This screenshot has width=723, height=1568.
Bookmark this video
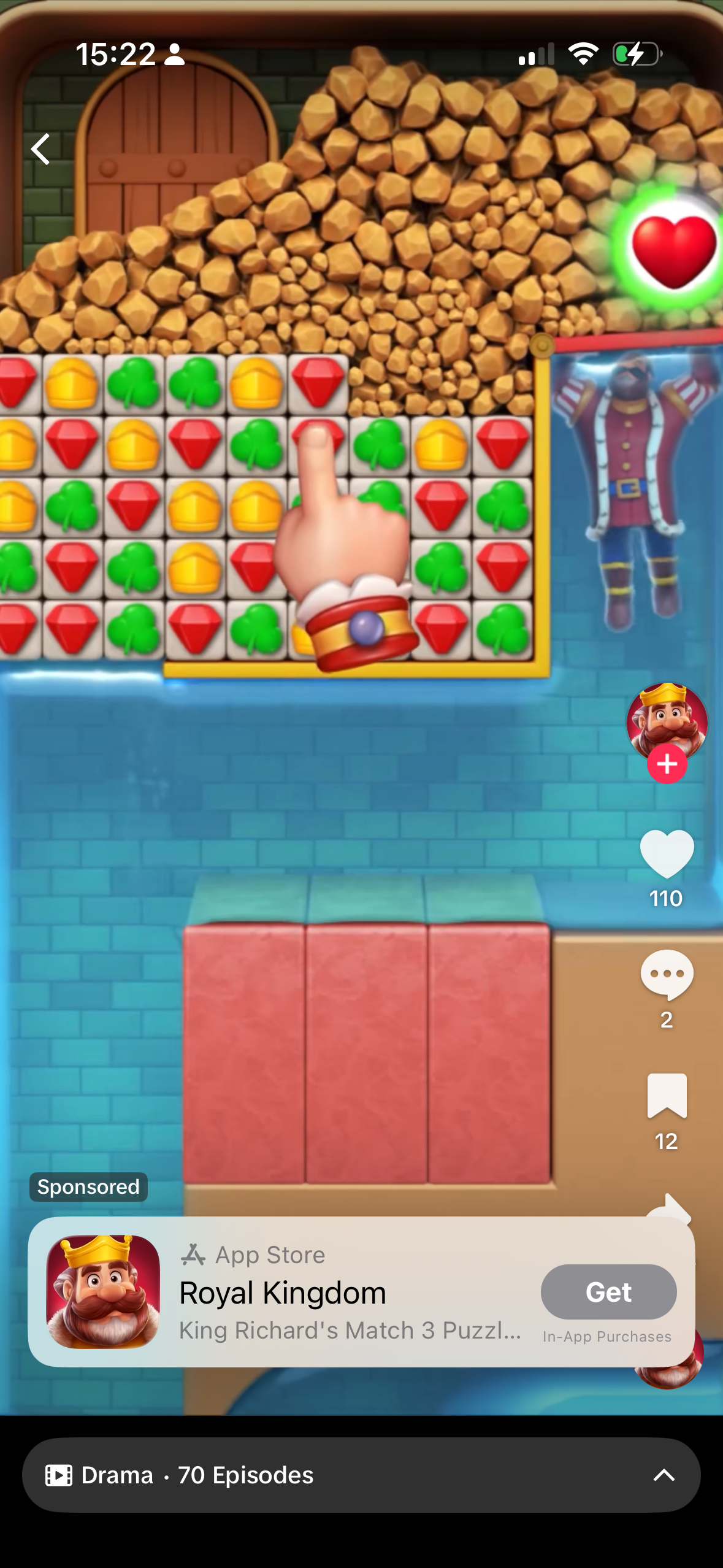tap(667, 1095)
